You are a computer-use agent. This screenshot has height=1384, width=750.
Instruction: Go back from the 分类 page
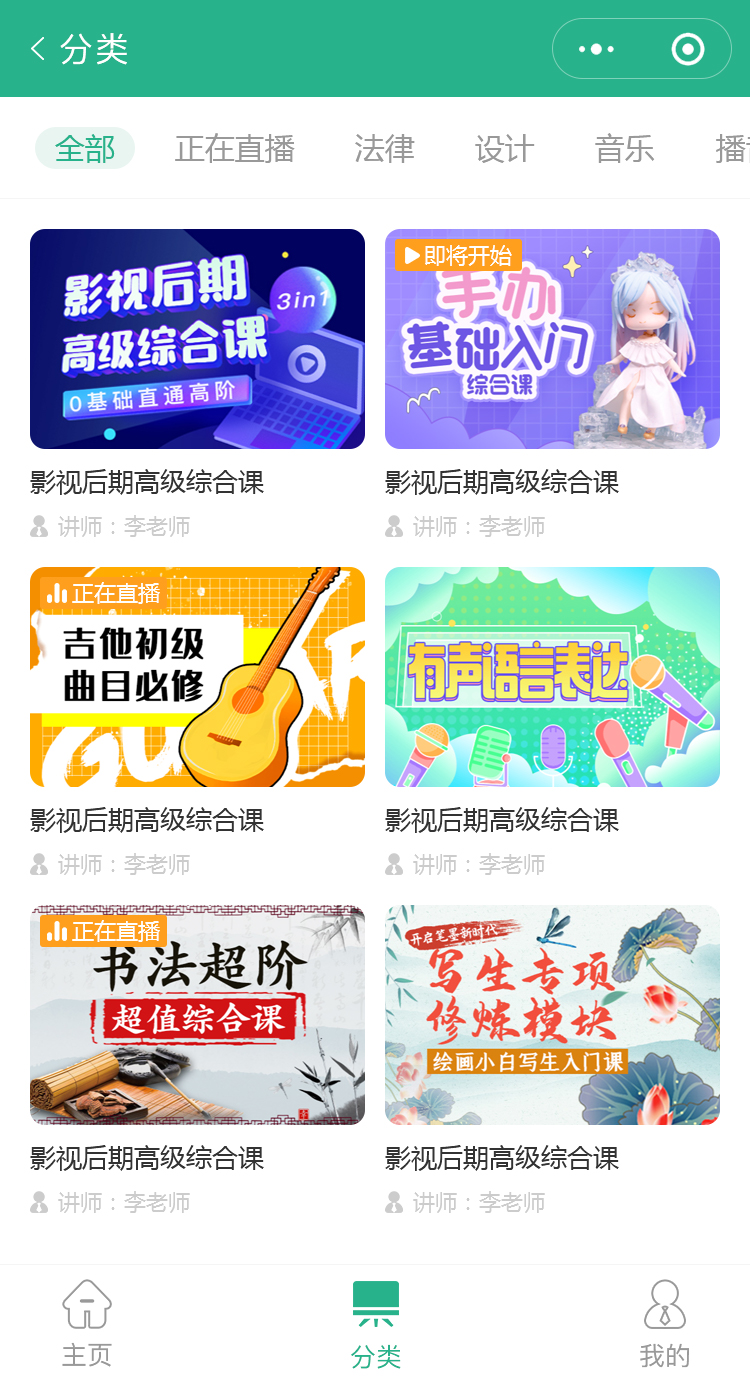pyautogui.click(x=39, y=49)
